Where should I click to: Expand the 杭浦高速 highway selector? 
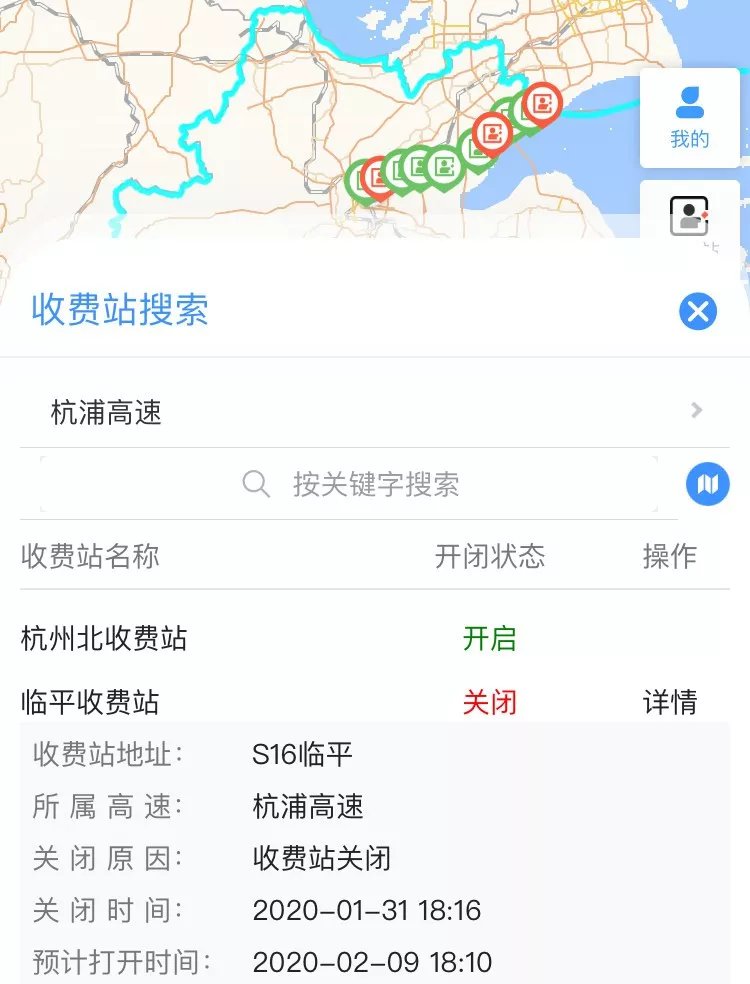[x=375, y=412]
